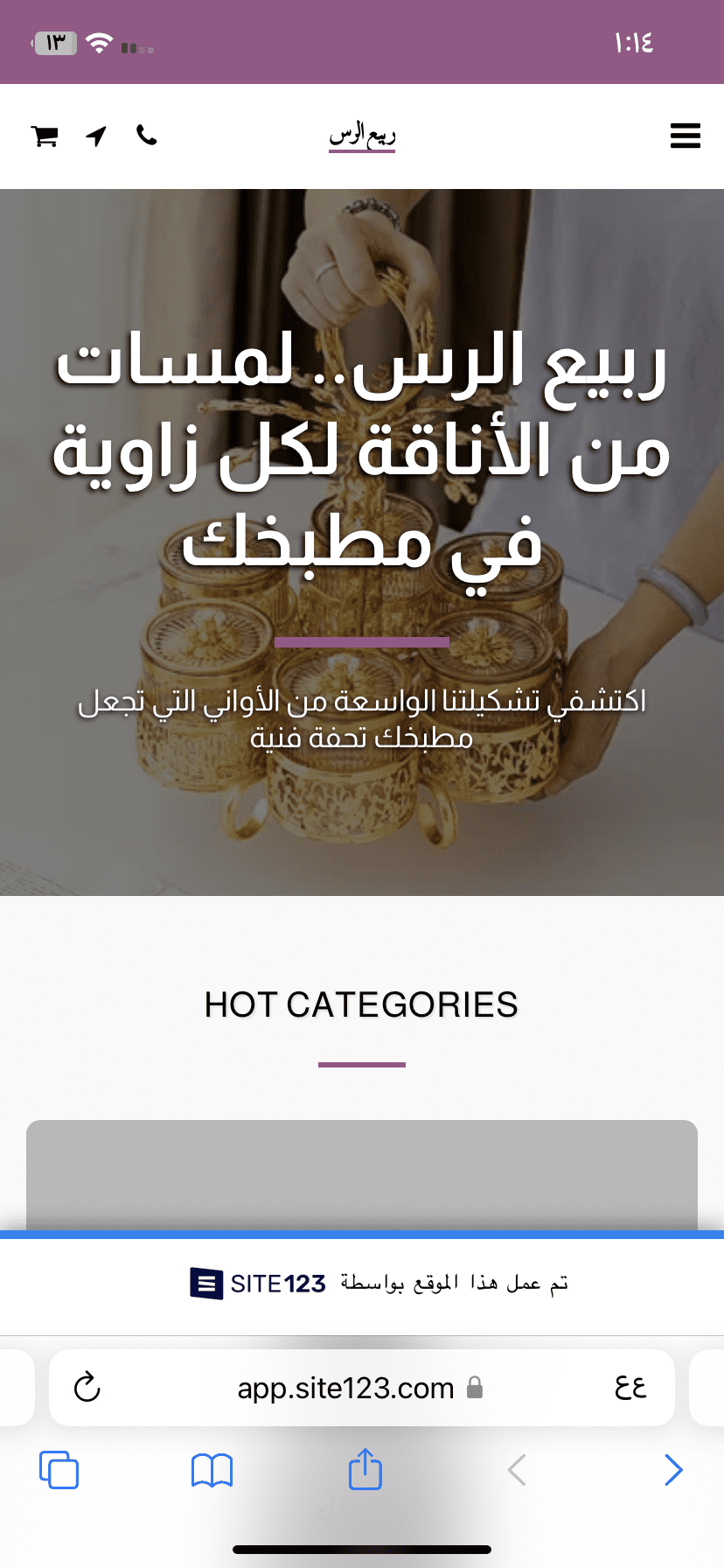The height and width of the screenshot is (1568, 724).
Task: Open the text size 'عع' menu in Safari
Action: point(633,1388)
